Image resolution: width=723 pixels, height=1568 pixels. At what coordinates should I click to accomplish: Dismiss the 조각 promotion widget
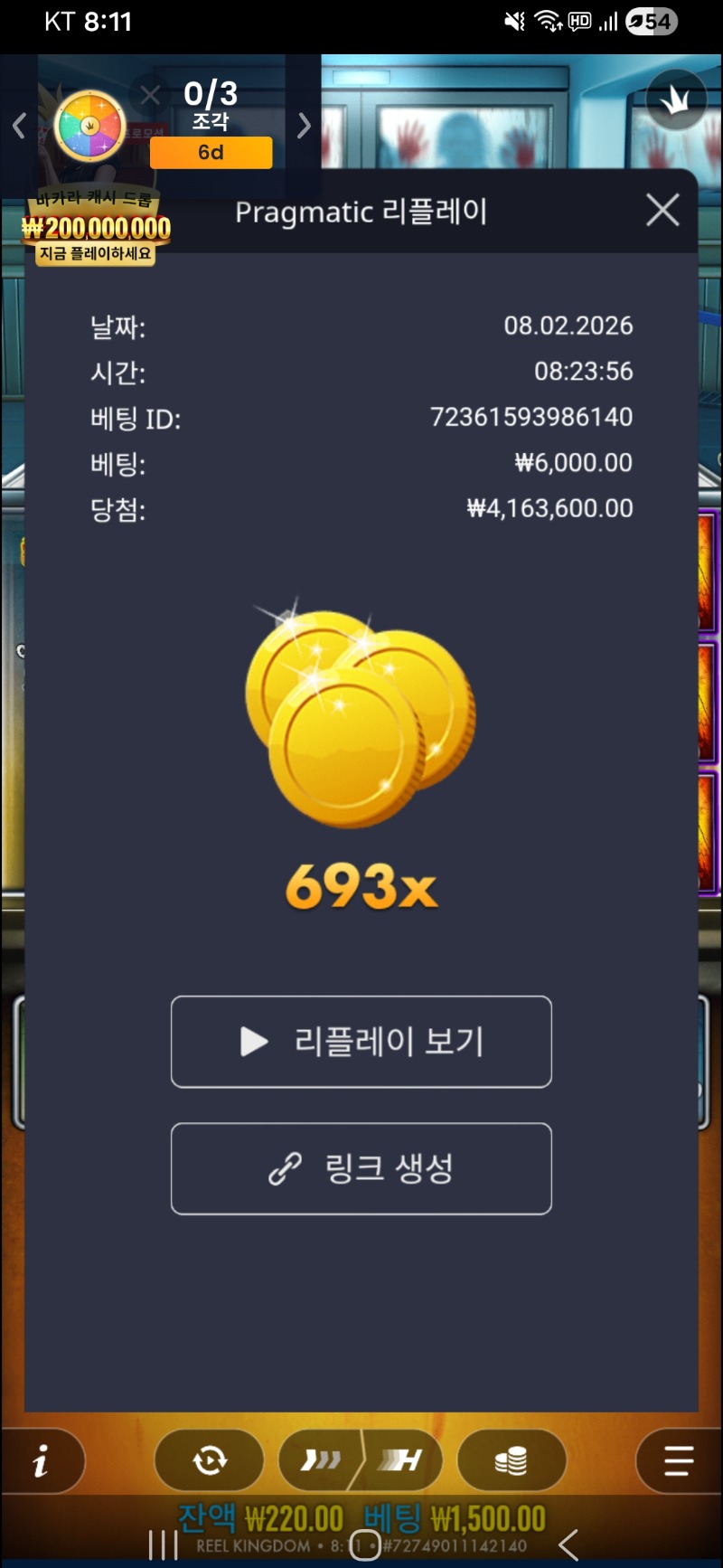click(150, 94)
